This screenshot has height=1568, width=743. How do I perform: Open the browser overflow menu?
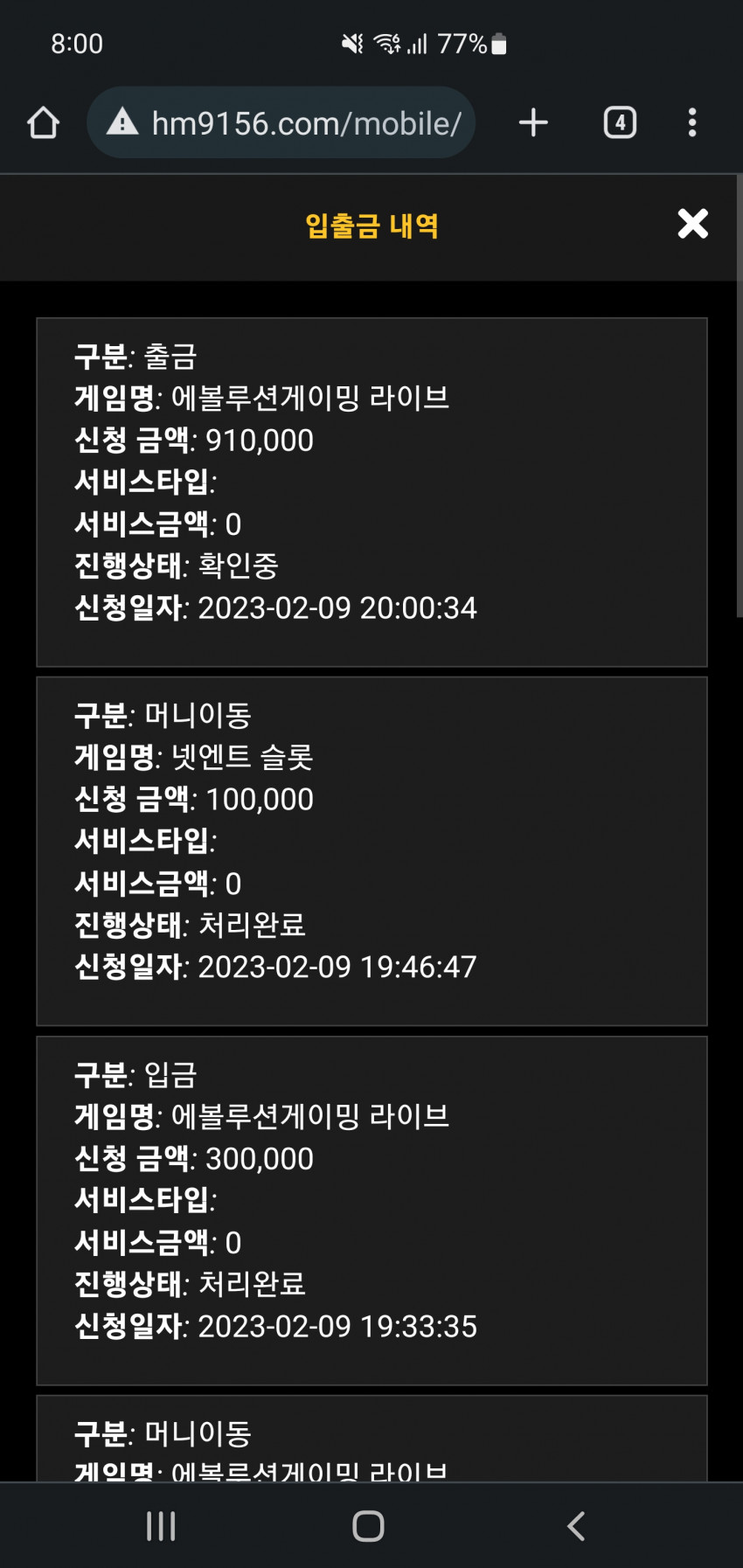pos(692,122)
